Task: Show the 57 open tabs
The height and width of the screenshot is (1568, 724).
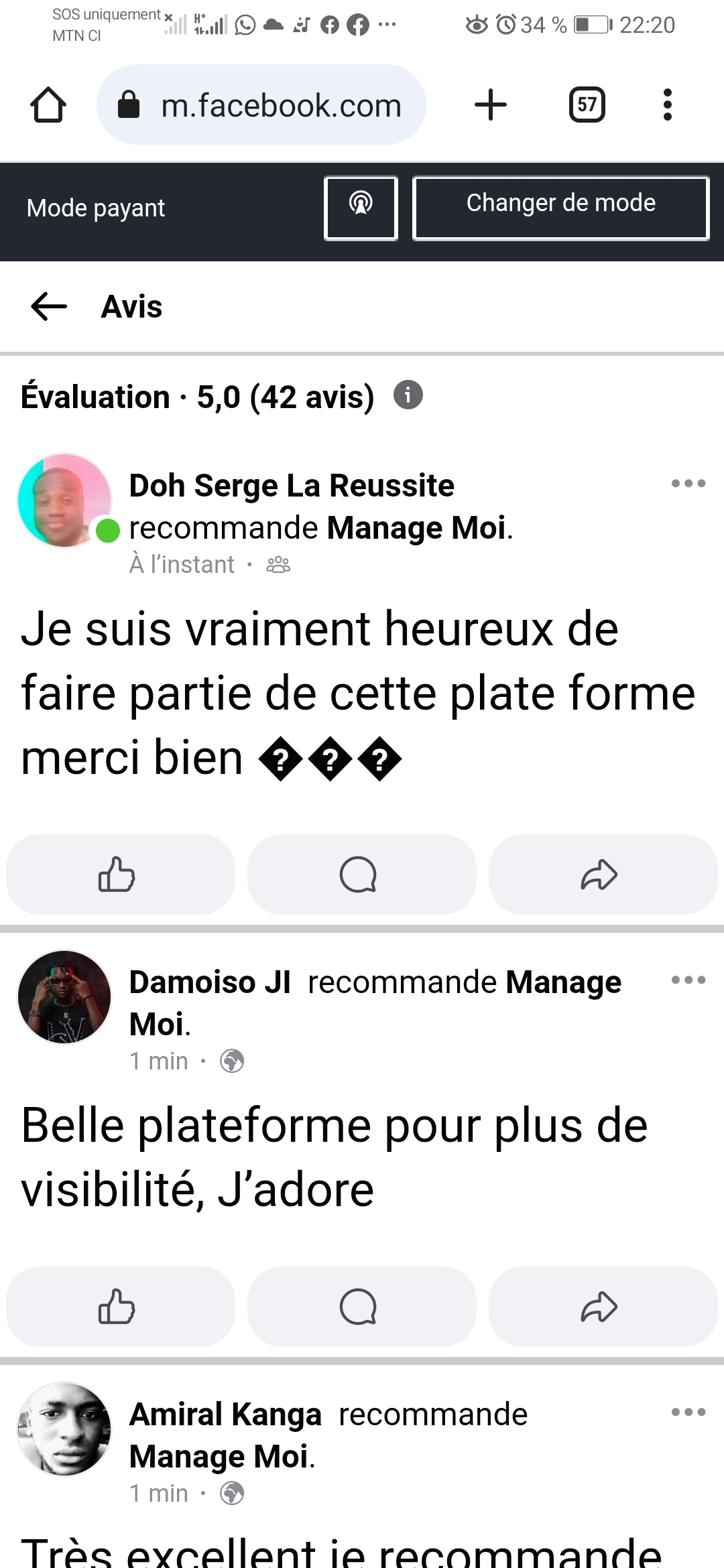Action: click(x=587, y=105)
